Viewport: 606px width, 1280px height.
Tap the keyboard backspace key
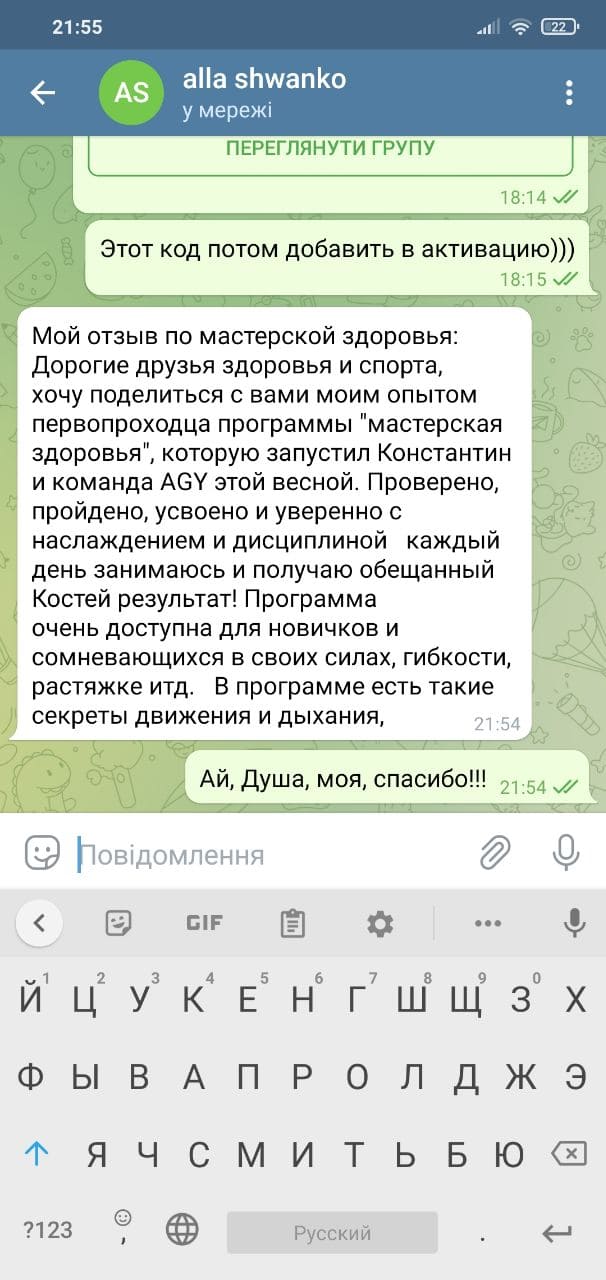(x=568, y=1154)
